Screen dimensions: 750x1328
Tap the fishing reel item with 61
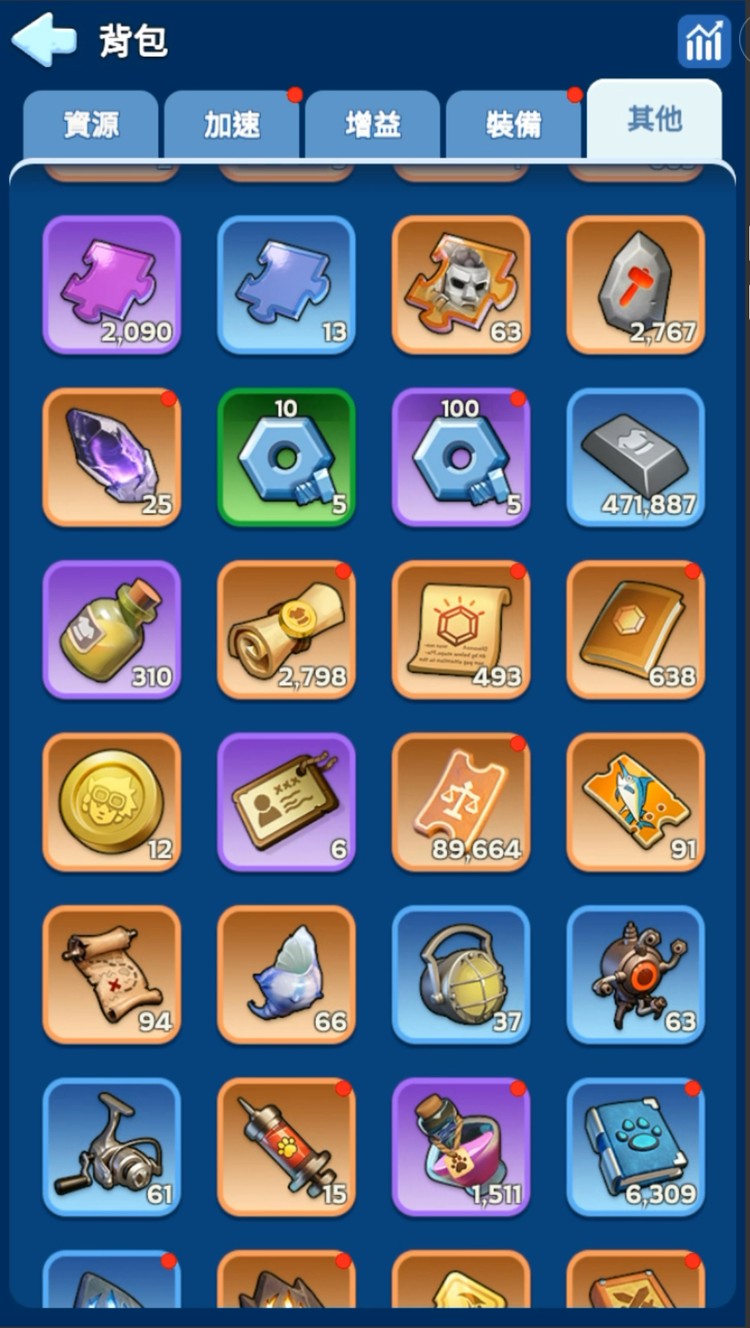(x=112, y=1147)
